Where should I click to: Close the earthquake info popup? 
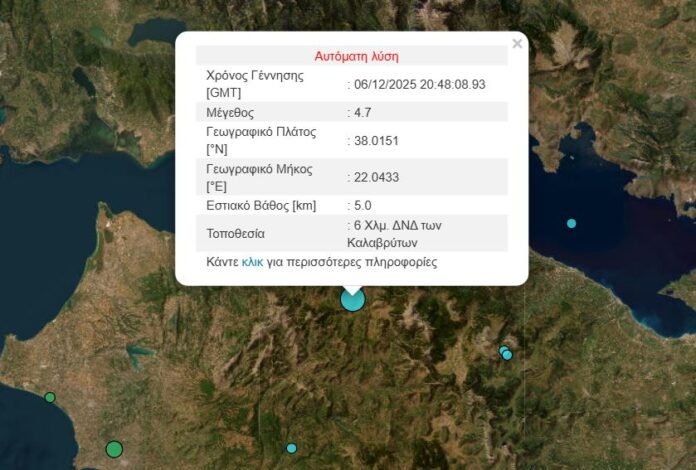pyautogui.click(x=517, y=44)
